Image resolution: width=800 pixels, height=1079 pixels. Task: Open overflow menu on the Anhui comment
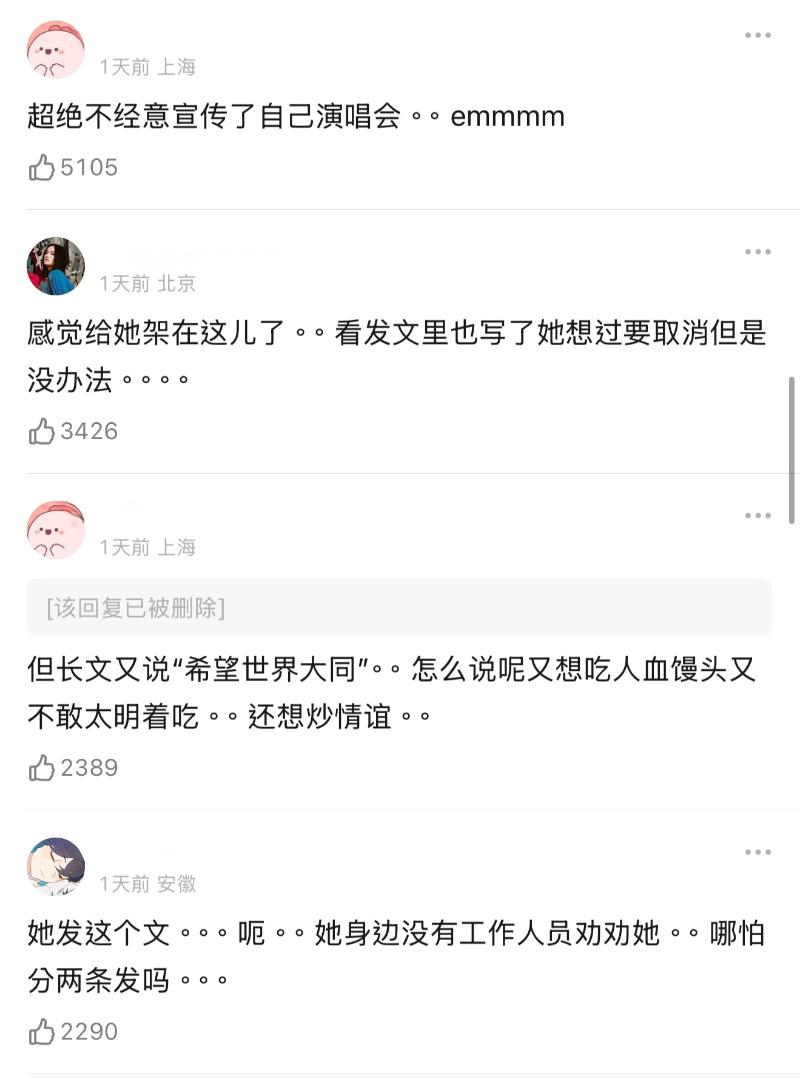[758, 852]
